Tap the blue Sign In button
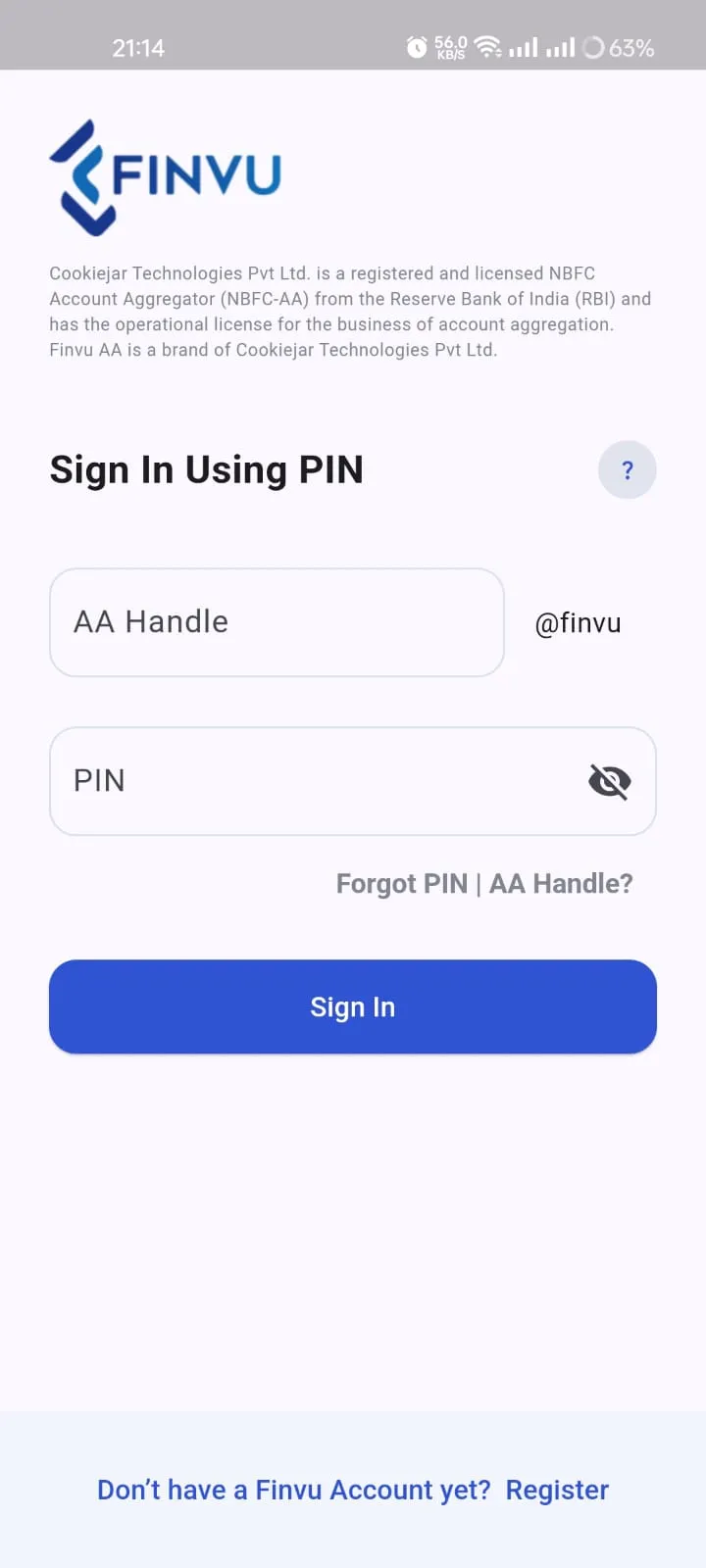Viewport: 706px width, 1568px height. coord(353,1006)
